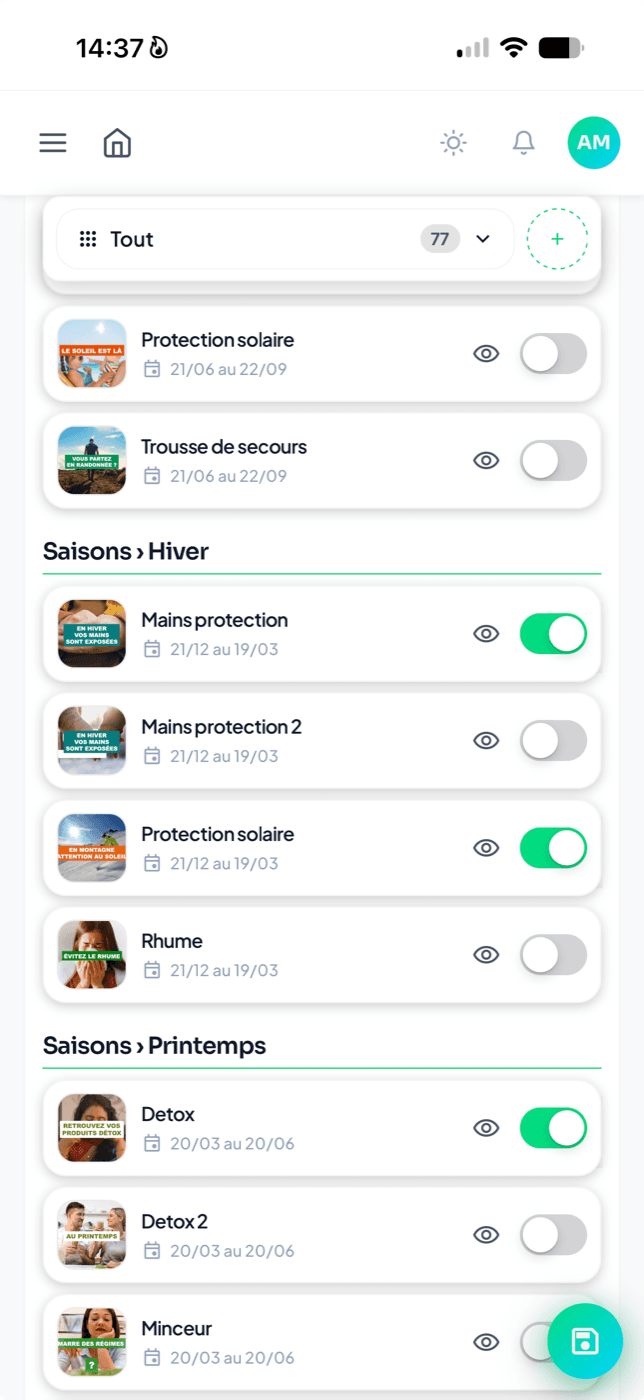The height and width of the screenshot is (1400, 644).
Task: Enable the Detox 2 switch
Action: click(553, 1234)
